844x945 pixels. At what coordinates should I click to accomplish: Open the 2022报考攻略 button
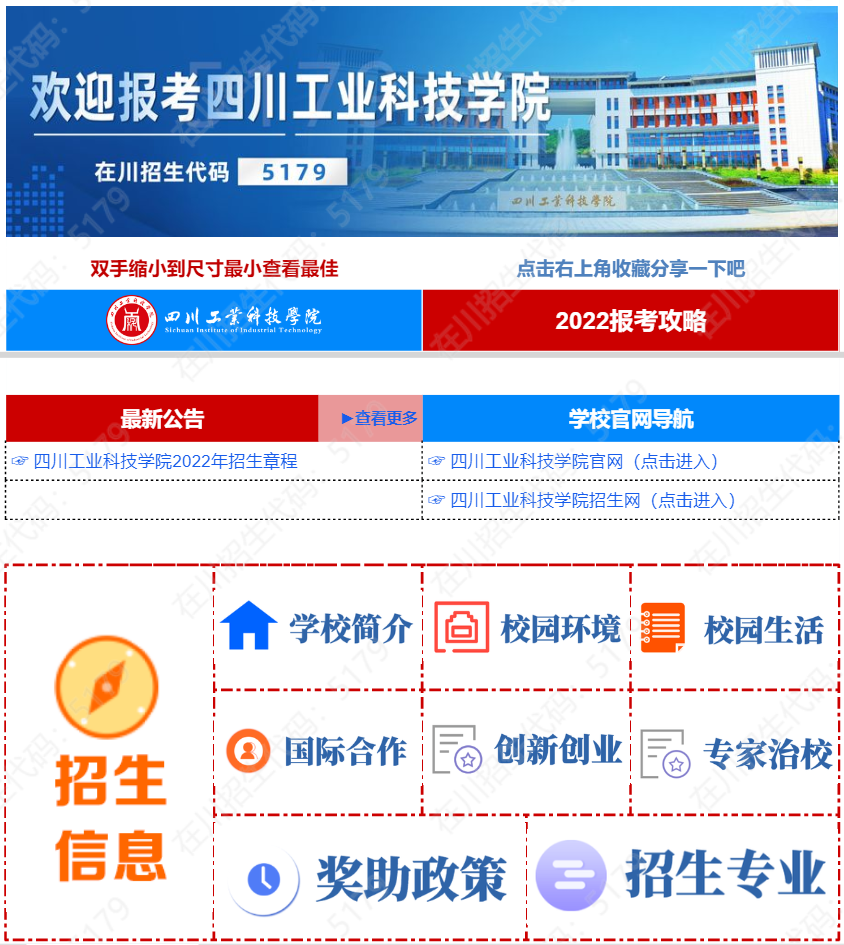coord(630,321)
